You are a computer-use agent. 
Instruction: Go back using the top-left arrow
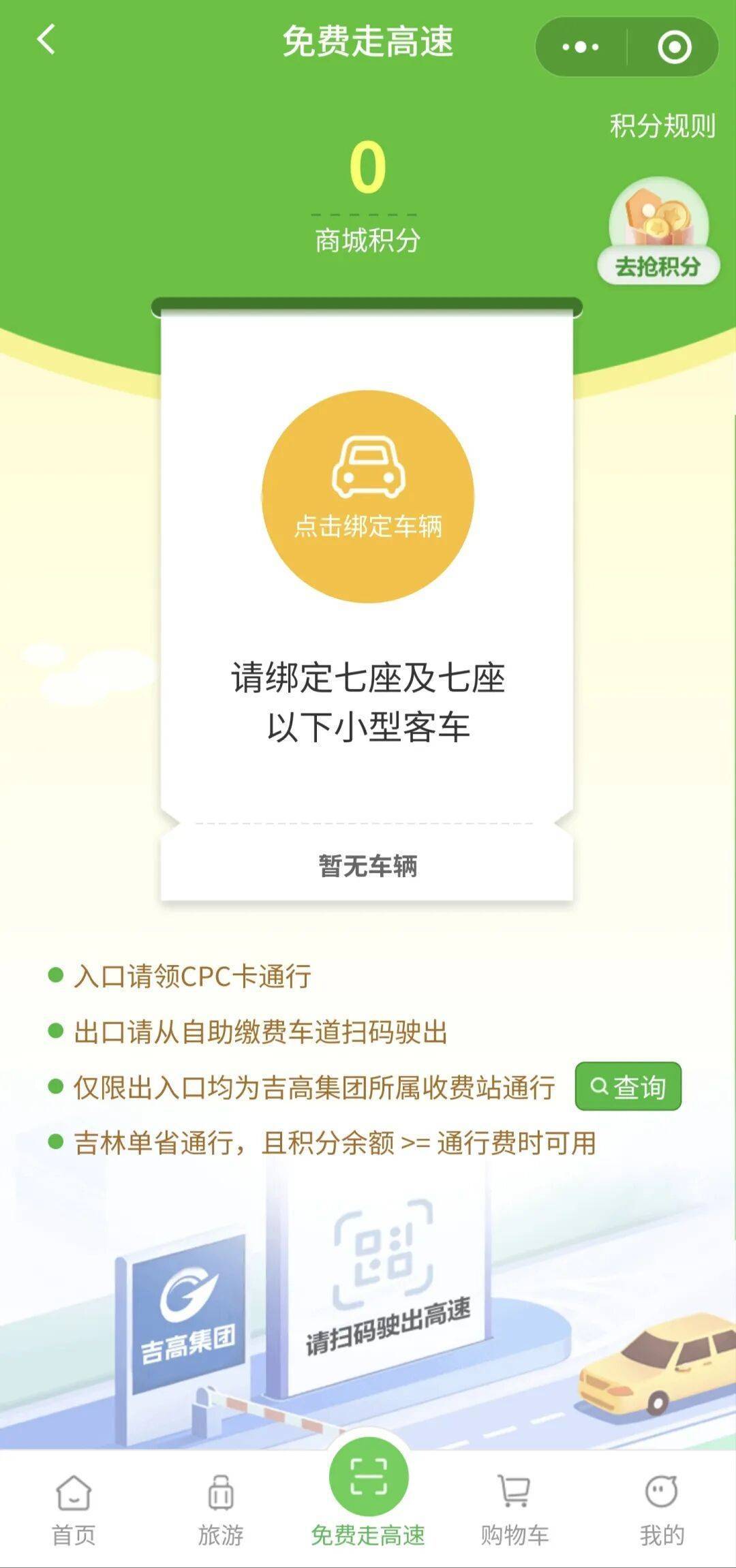click(x=46, y=40)
